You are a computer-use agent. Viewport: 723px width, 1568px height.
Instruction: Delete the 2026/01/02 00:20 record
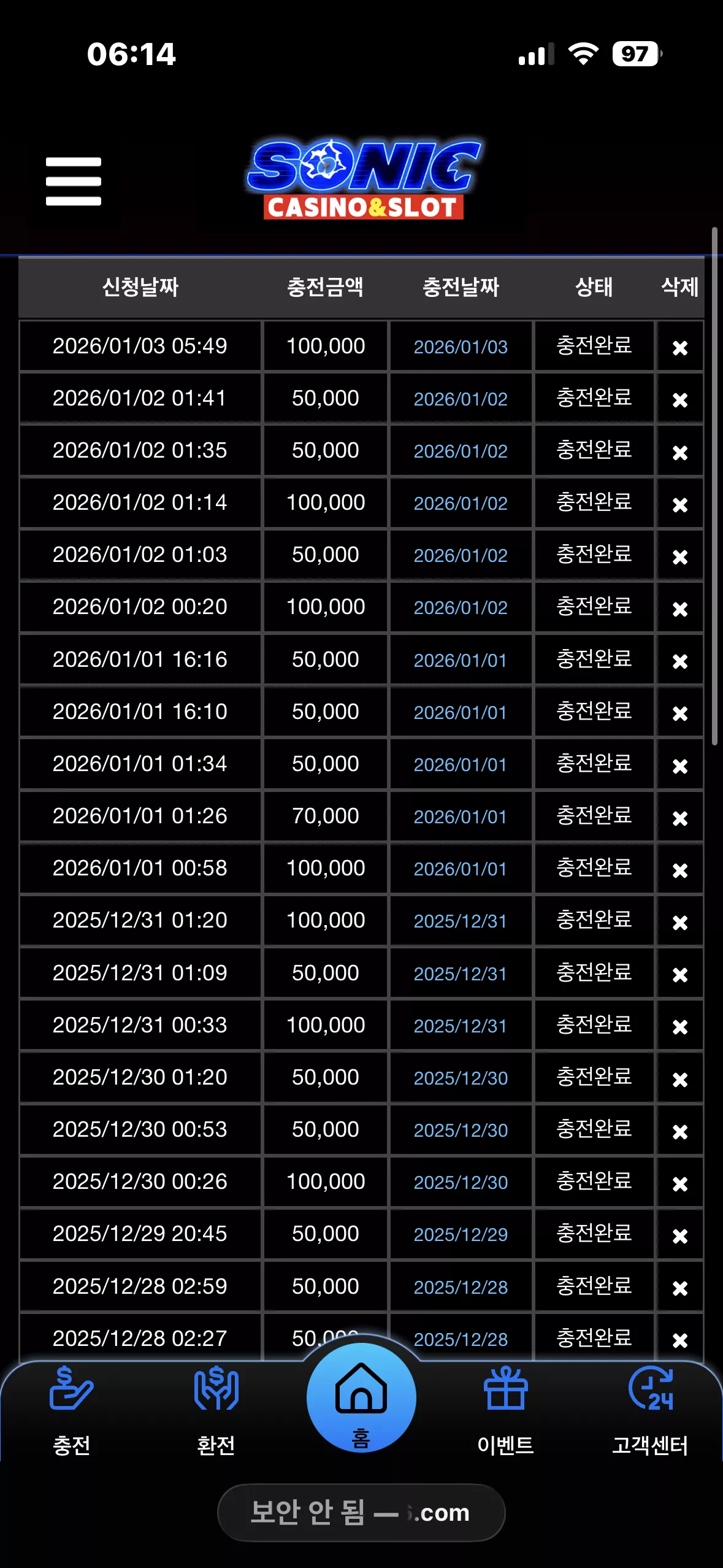(679, 609)
